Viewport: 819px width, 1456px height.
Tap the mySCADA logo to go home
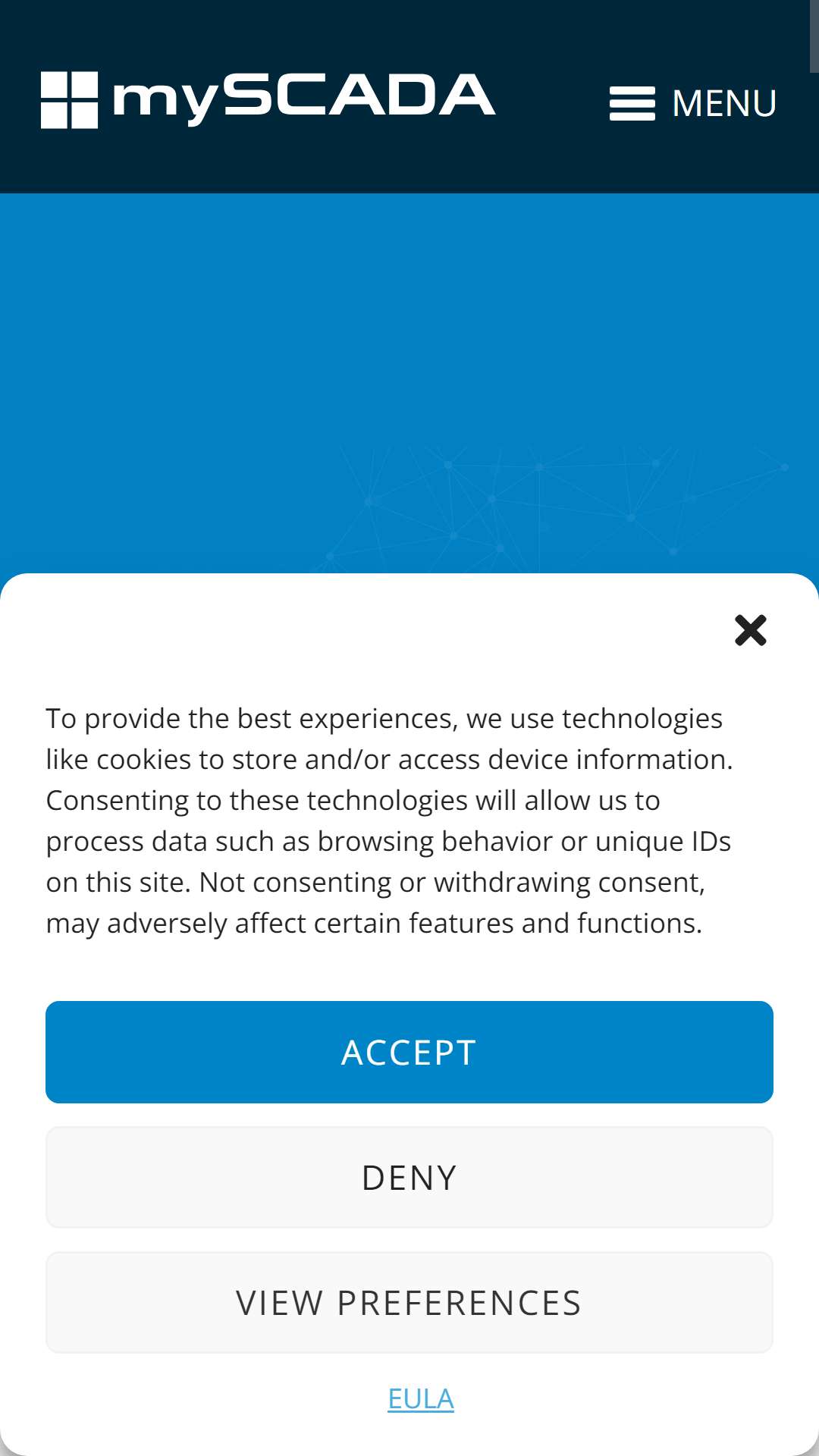(268, 99)
